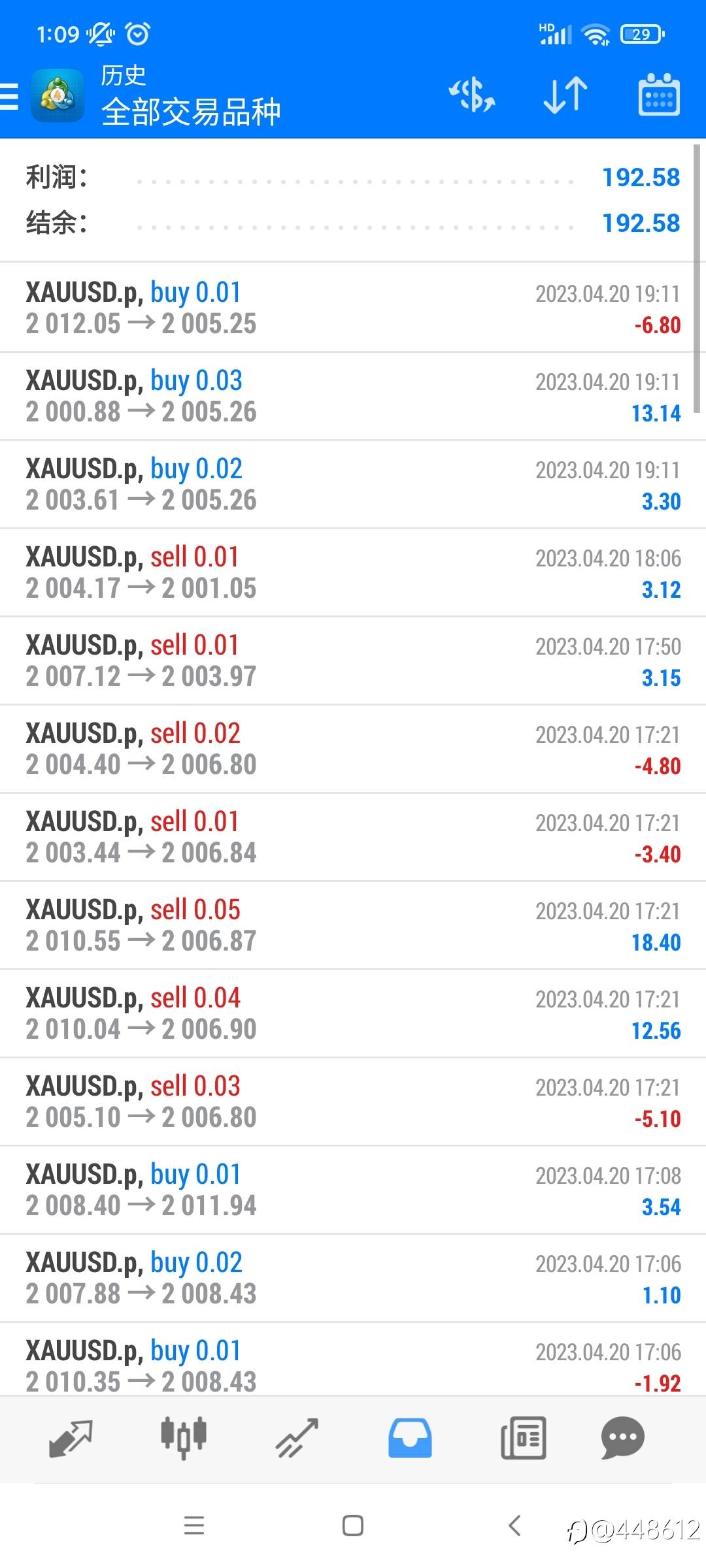This screenshot has width=706, height=1568.
Task: Open the buy 0.01 trade at 17:08
Action: pos(353,1190)
